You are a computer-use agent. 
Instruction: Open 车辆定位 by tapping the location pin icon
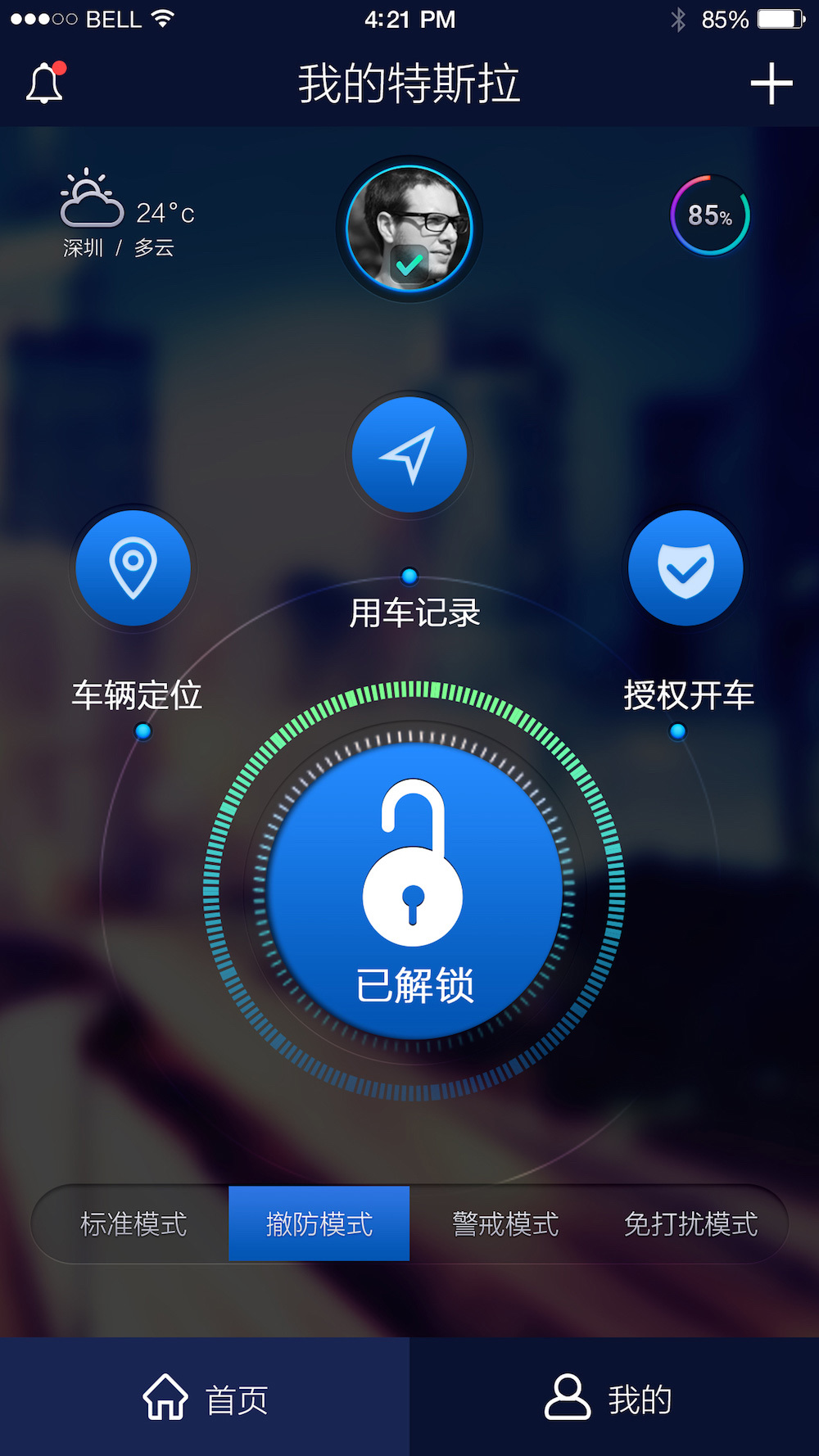[x=133, y=567]
